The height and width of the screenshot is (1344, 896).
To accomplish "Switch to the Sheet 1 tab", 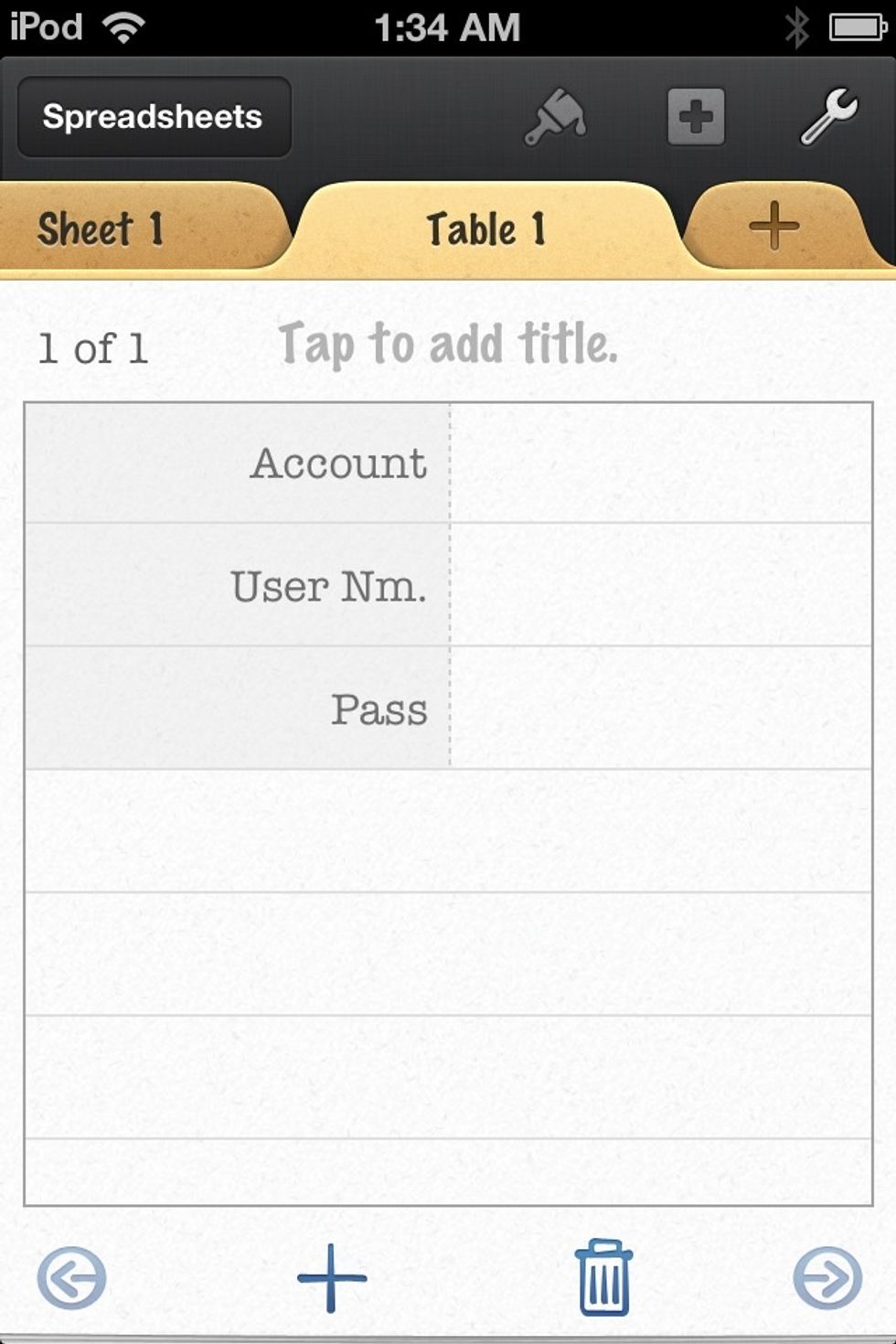I will [x=101, y=229].
